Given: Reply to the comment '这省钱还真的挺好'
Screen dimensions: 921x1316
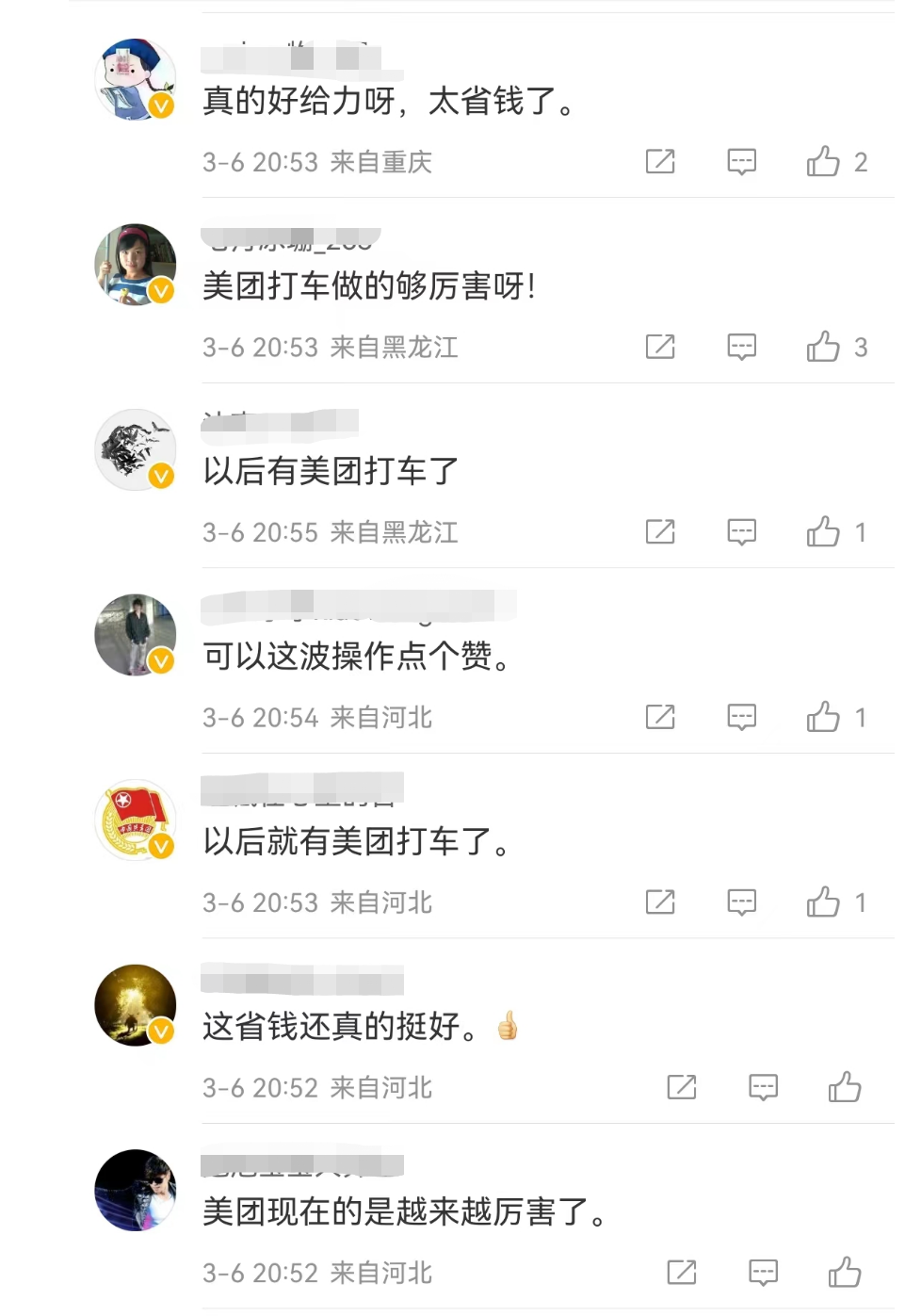Looking at the screenshot, I should click(x=763, y=1088).
